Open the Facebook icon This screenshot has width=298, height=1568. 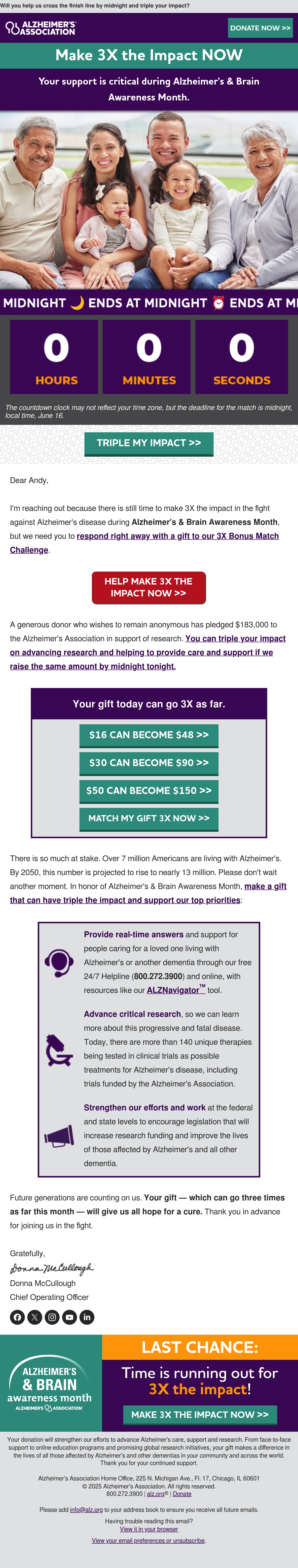pyautogui.click(x=18, y=1317)
